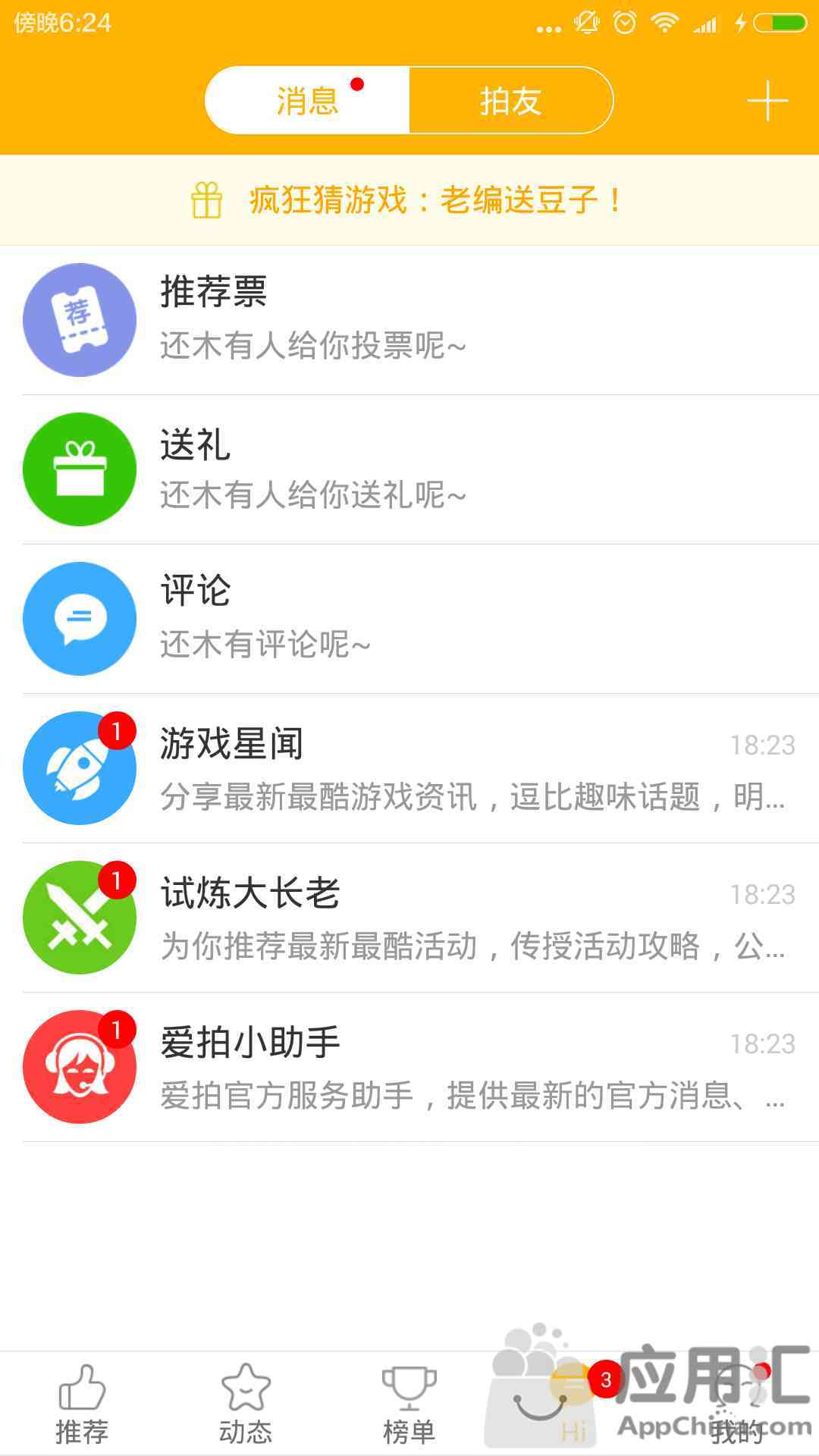Image resolution: width=819 pixels, height=1456 pixels.
Task: Go to the 我的 bottom tab
Action: click(x=737, y=1404)
